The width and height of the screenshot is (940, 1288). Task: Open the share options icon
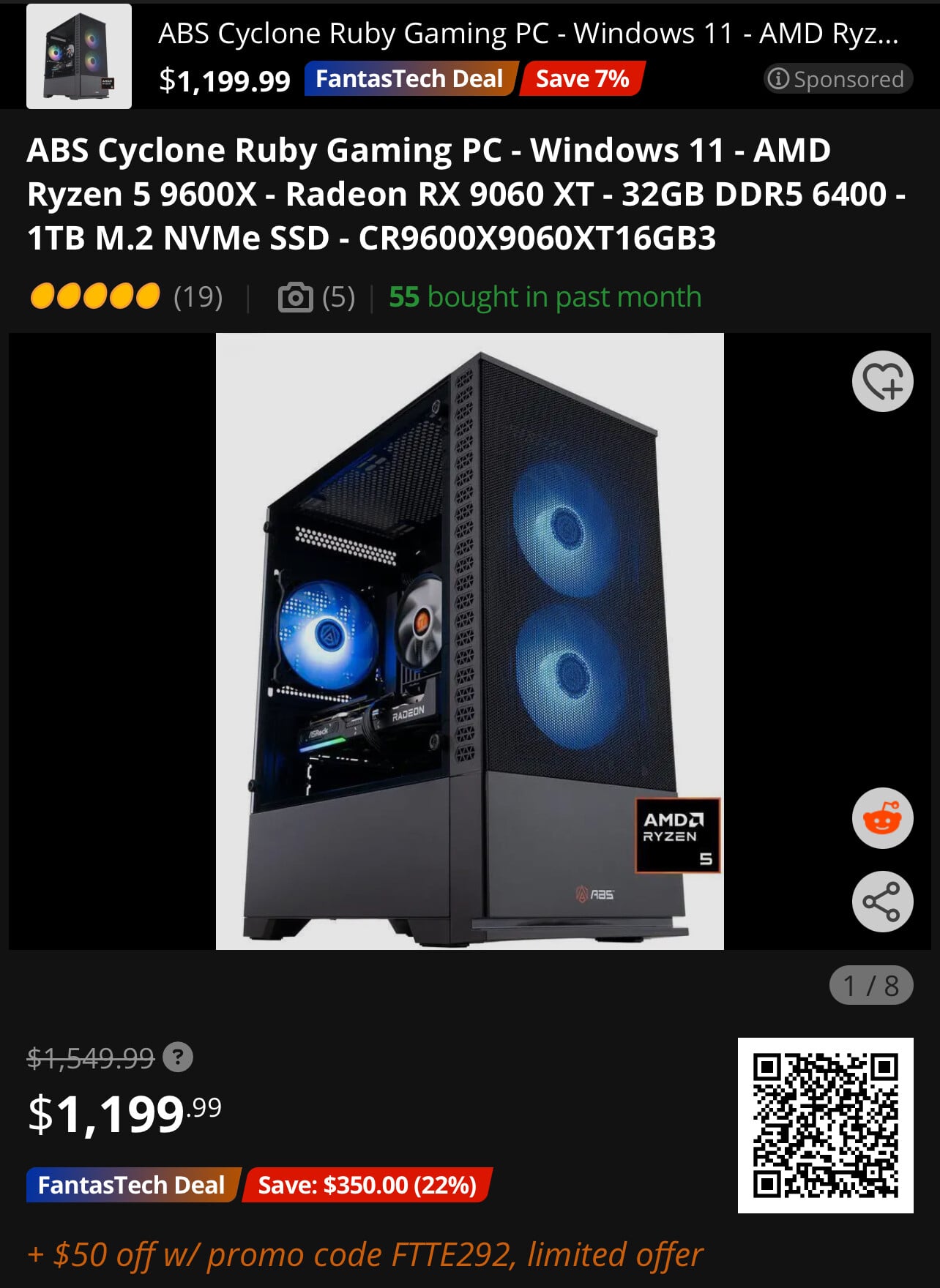(882, 902)
